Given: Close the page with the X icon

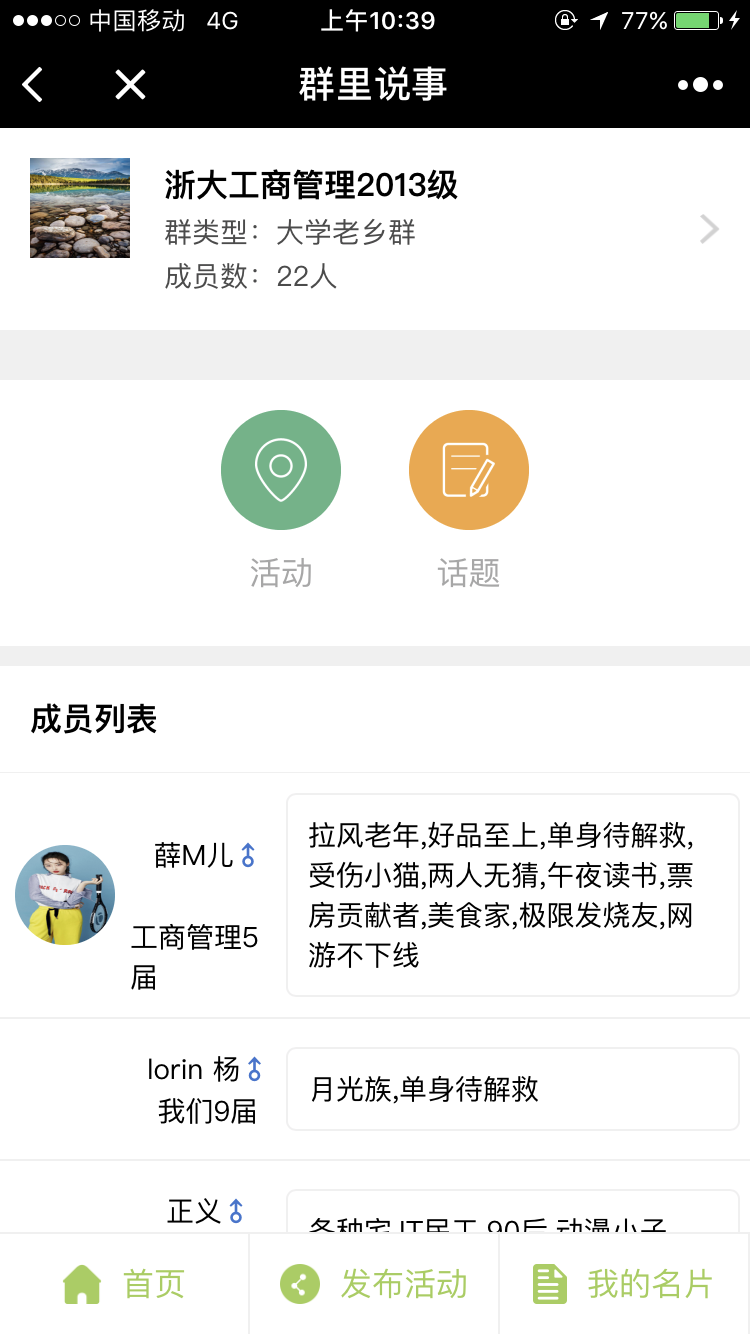Looking at the screenshot, I should pos(130,85).
